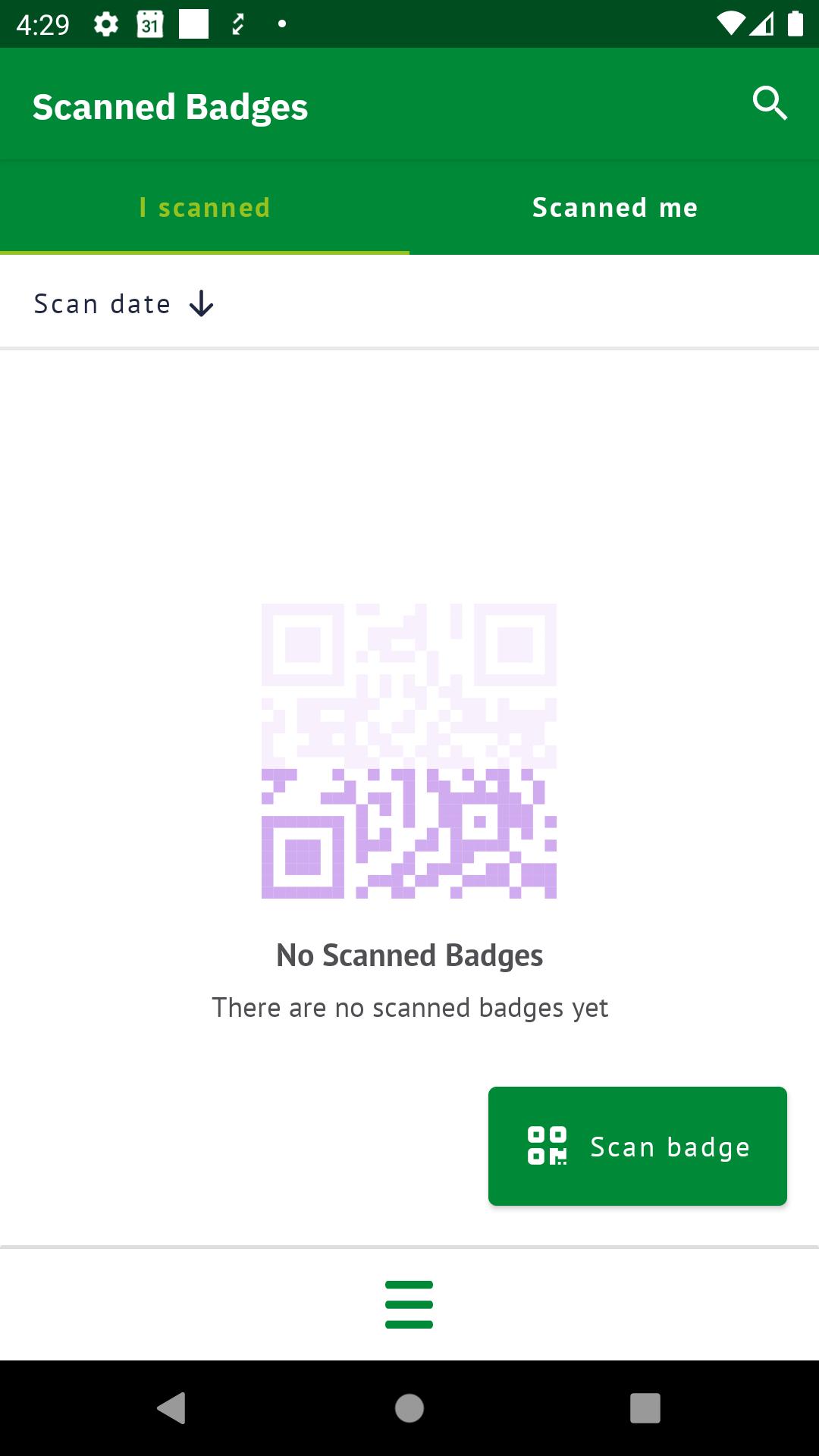Go back using system back button

172,1408
